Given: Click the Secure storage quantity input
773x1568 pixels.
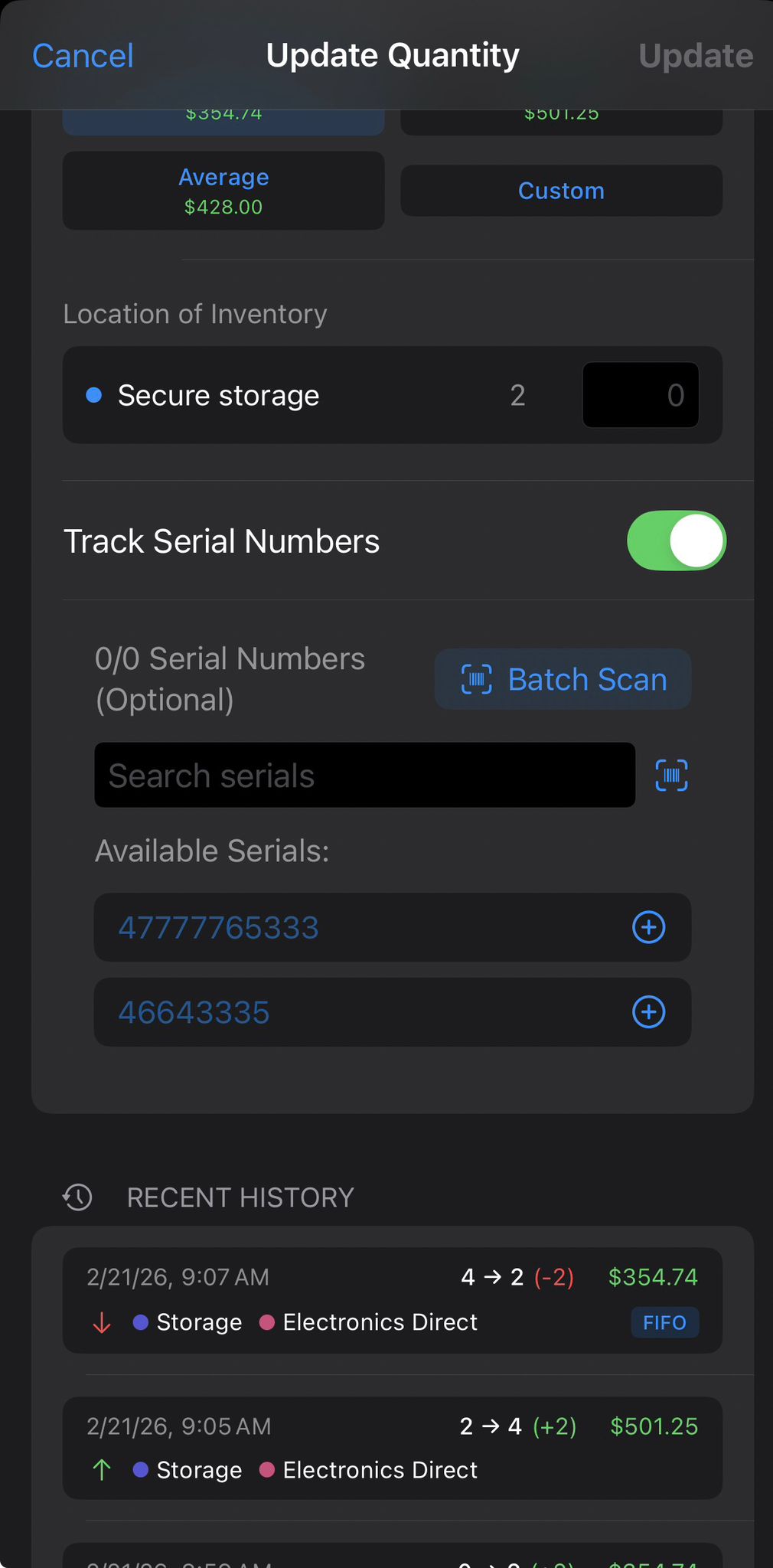Looking at the screenshot, I should [x=641, y=395].
